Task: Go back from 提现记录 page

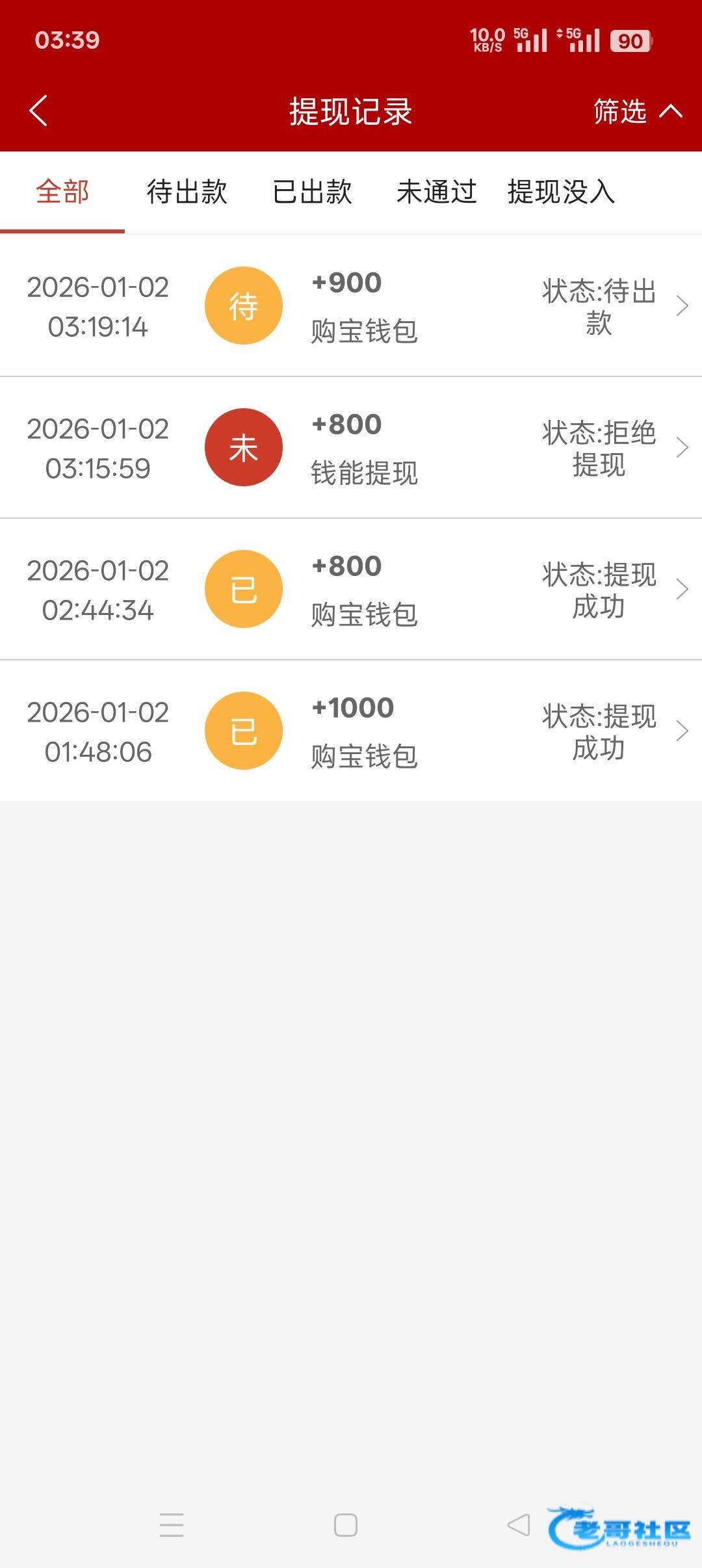Action: [x=39, y=111]
